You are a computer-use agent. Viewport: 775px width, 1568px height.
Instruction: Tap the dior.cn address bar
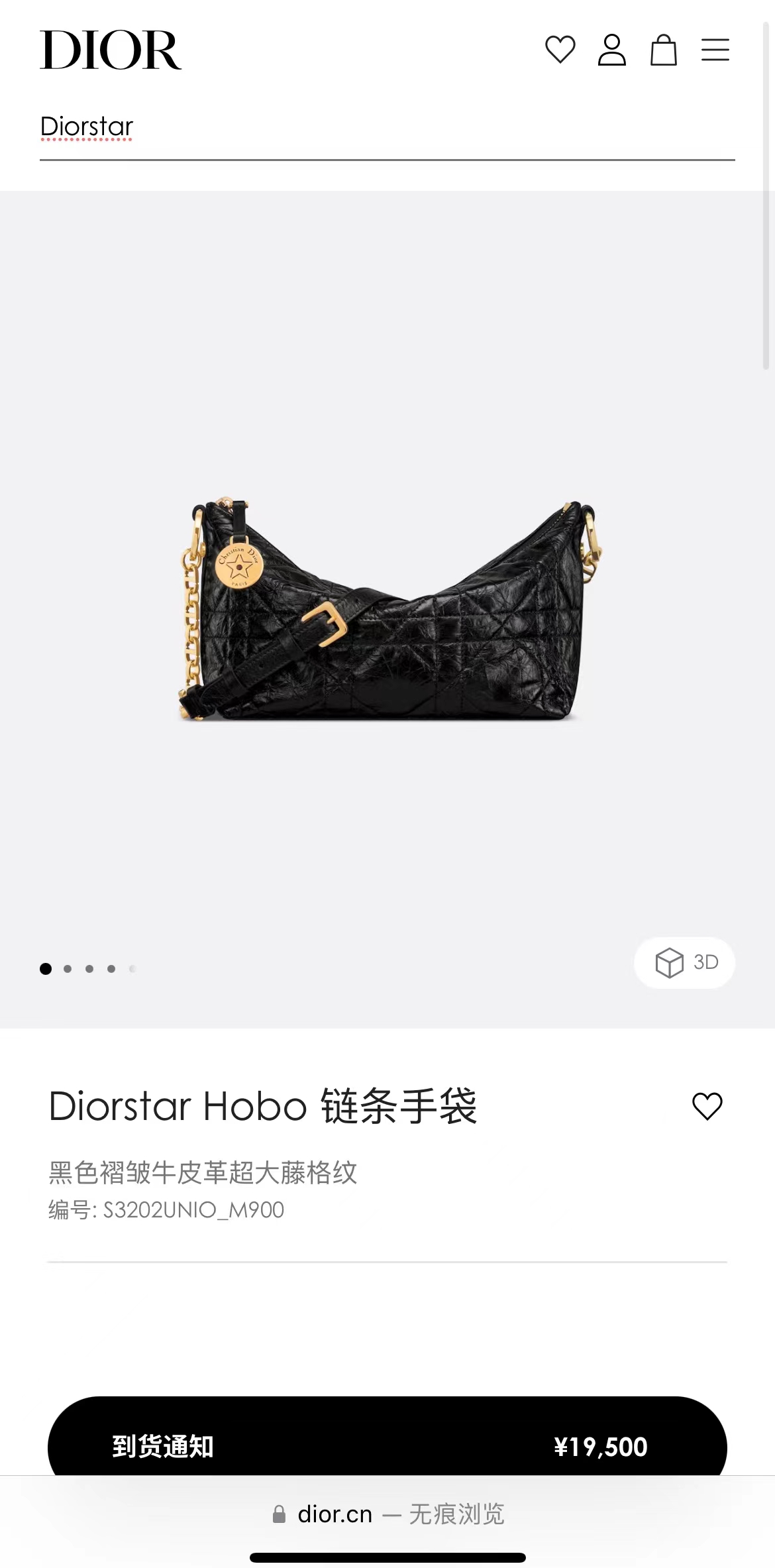387,1514
